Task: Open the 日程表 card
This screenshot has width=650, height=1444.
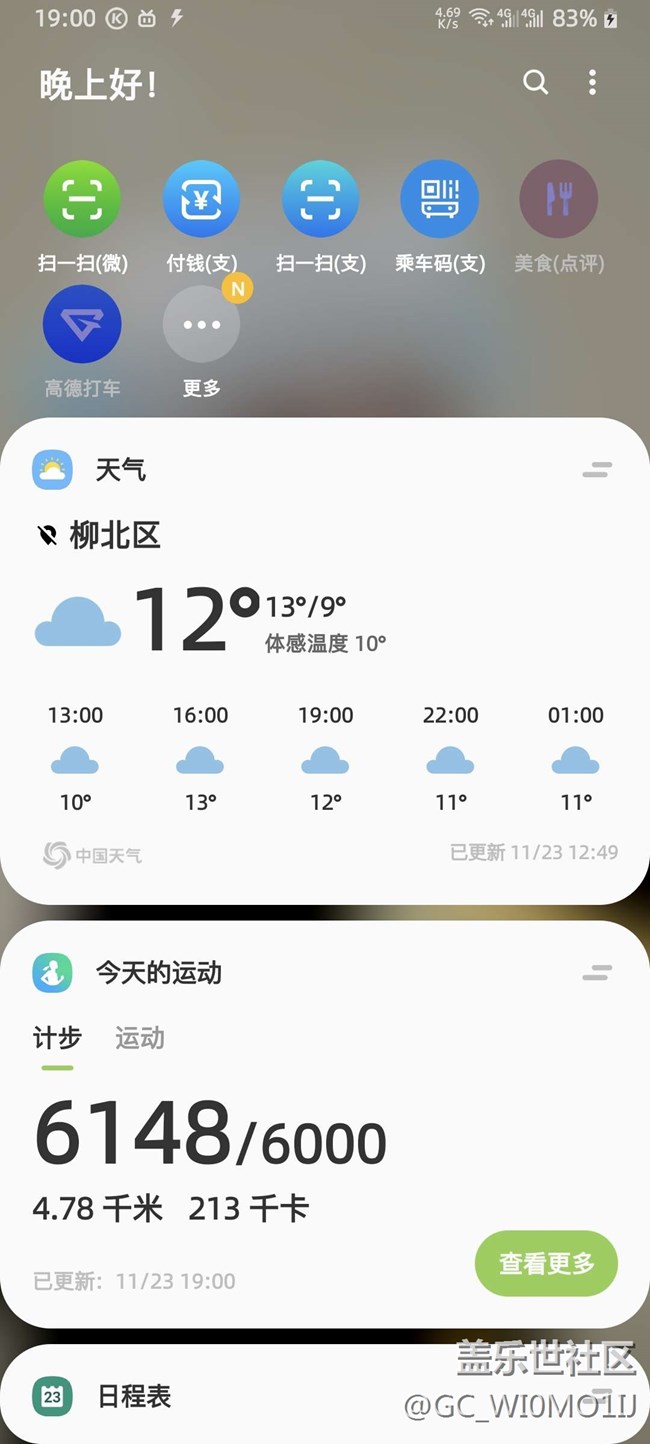Action: [x=325, y=1395]
